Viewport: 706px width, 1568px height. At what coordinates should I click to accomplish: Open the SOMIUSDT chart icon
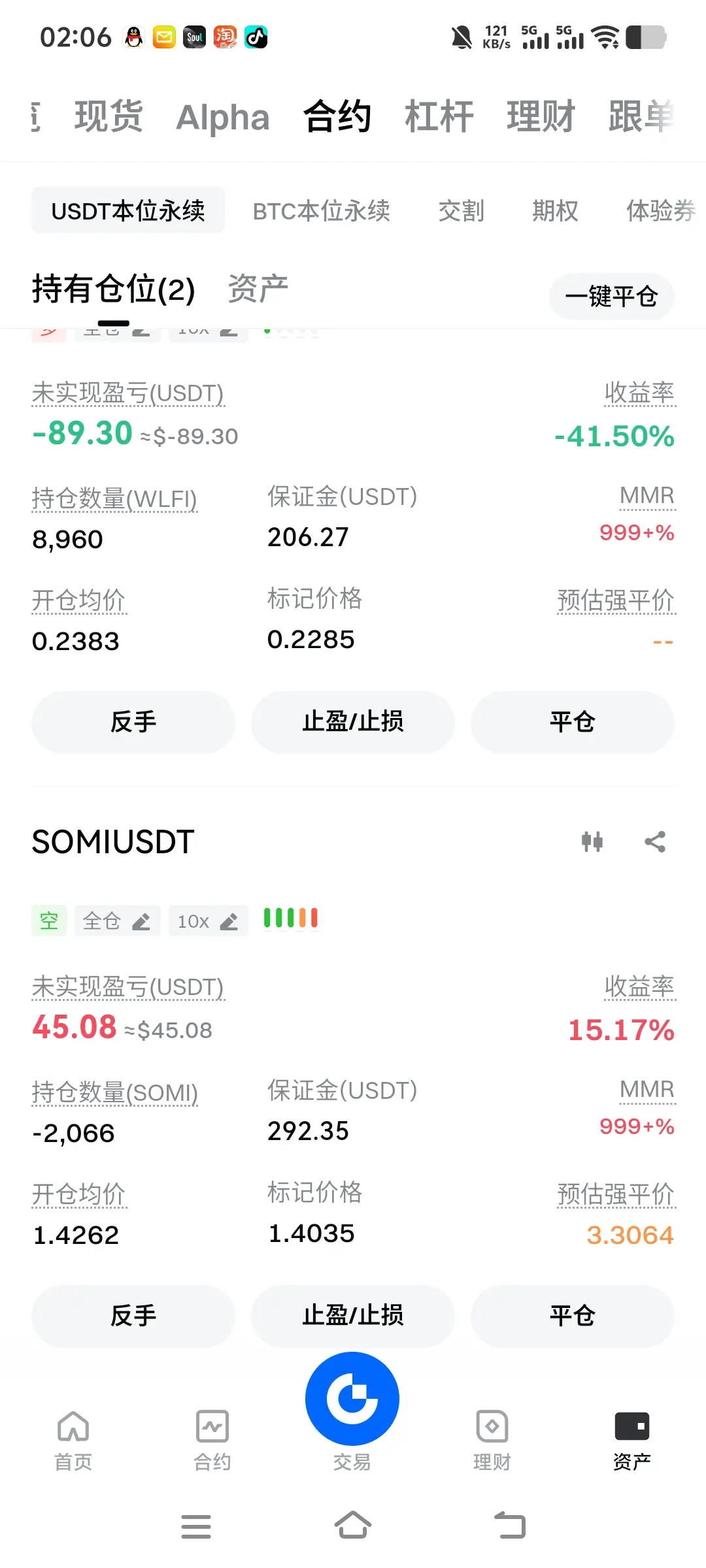click(x=592, y=841)
